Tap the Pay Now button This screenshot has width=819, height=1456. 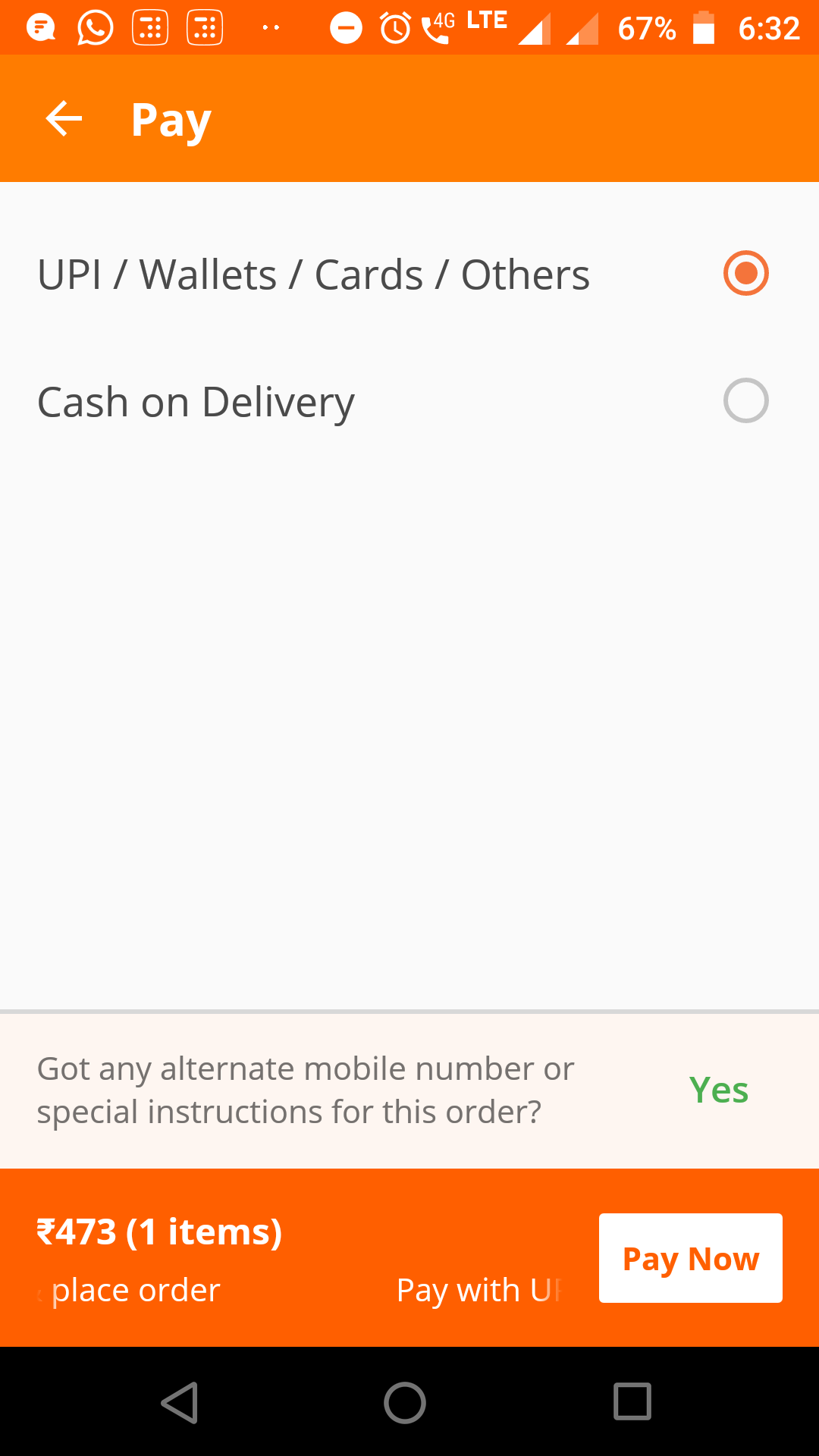[690, 1259]
